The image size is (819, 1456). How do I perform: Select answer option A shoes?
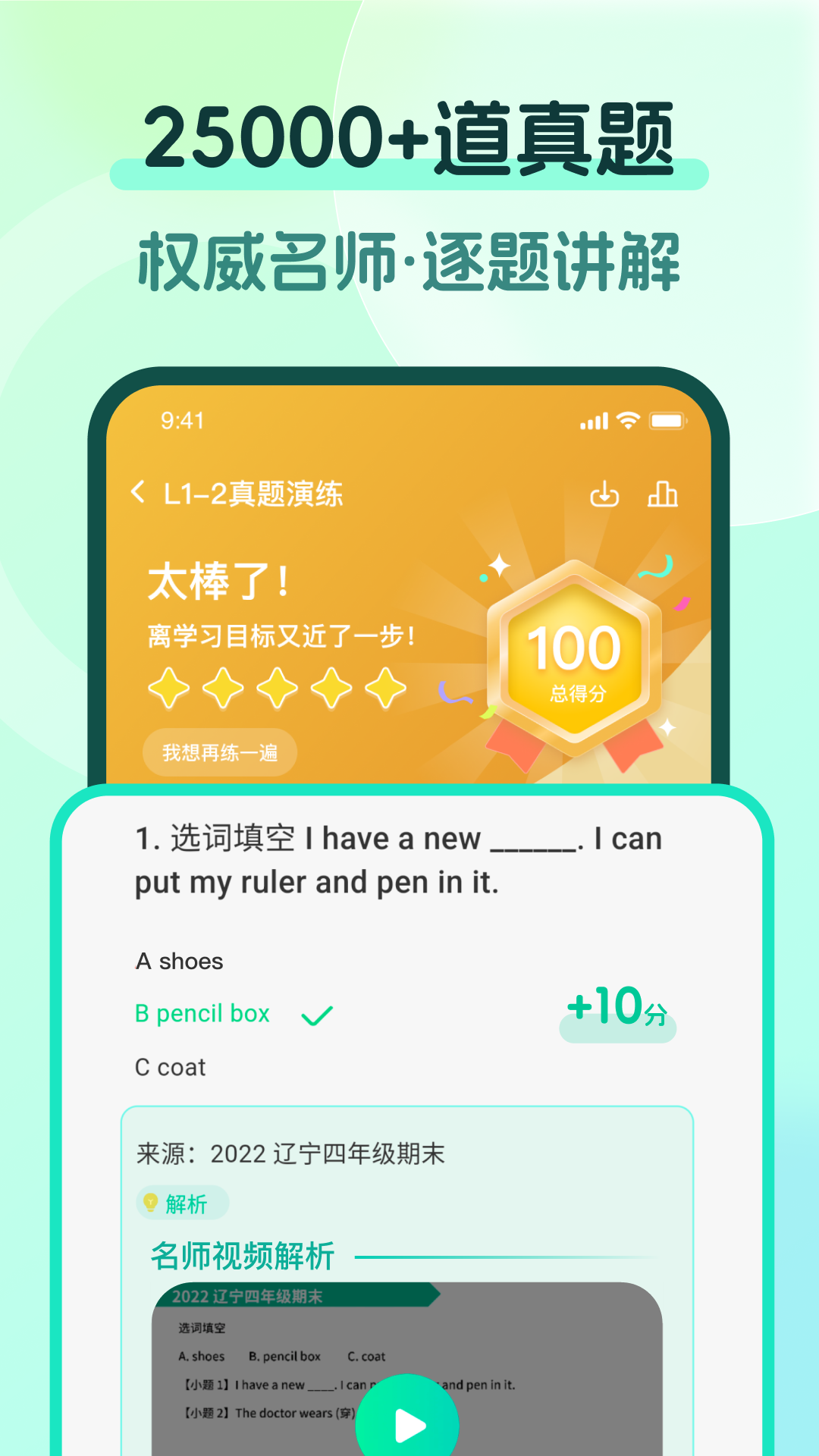tap(177, 961)
